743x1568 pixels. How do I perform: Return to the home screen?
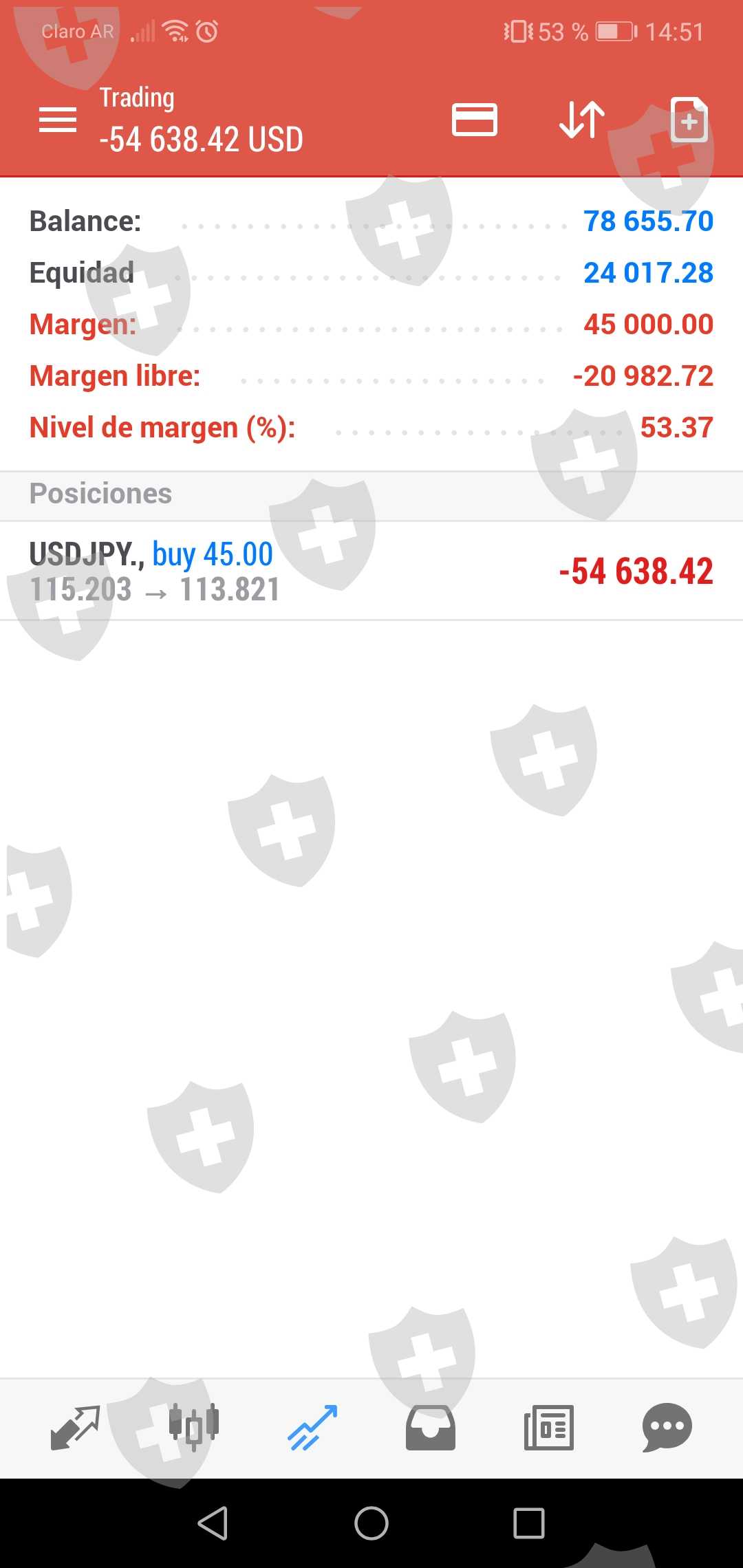(371, 1523)
